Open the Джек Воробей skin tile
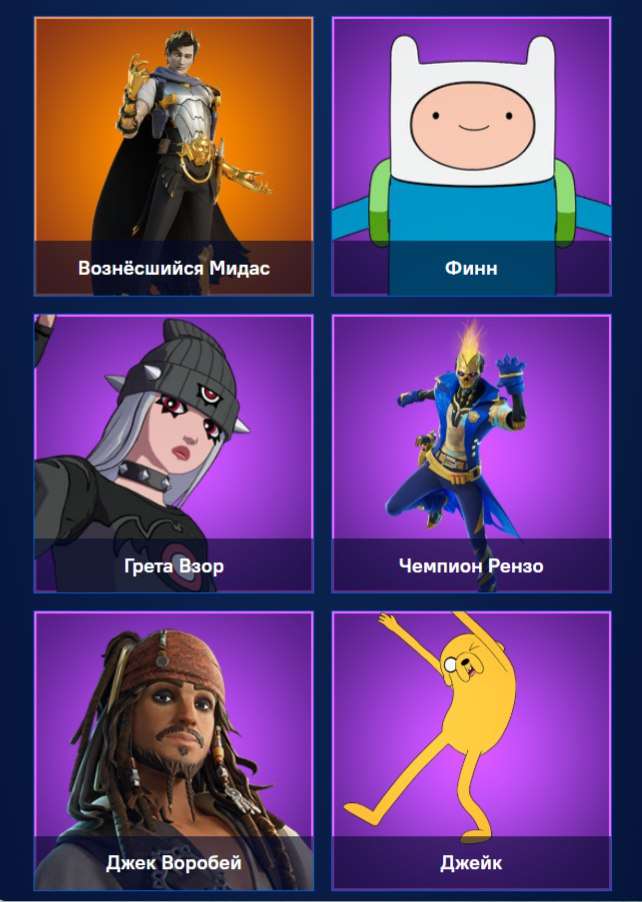Viewport: 642px width, 902px height. pos(173,750)
